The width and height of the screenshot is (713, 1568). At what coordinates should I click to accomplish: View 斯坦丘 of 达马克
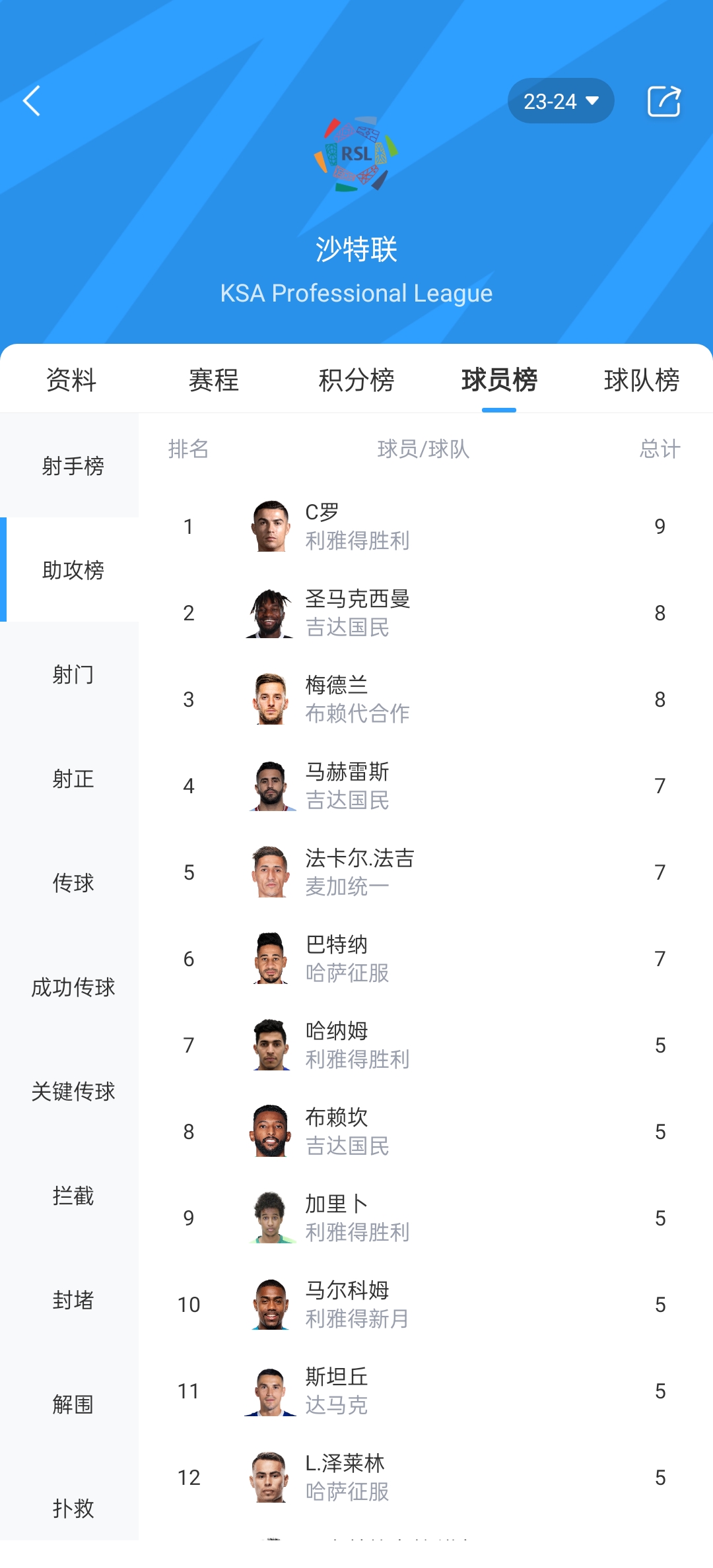pyautogui.click(x=423, y=1391)
